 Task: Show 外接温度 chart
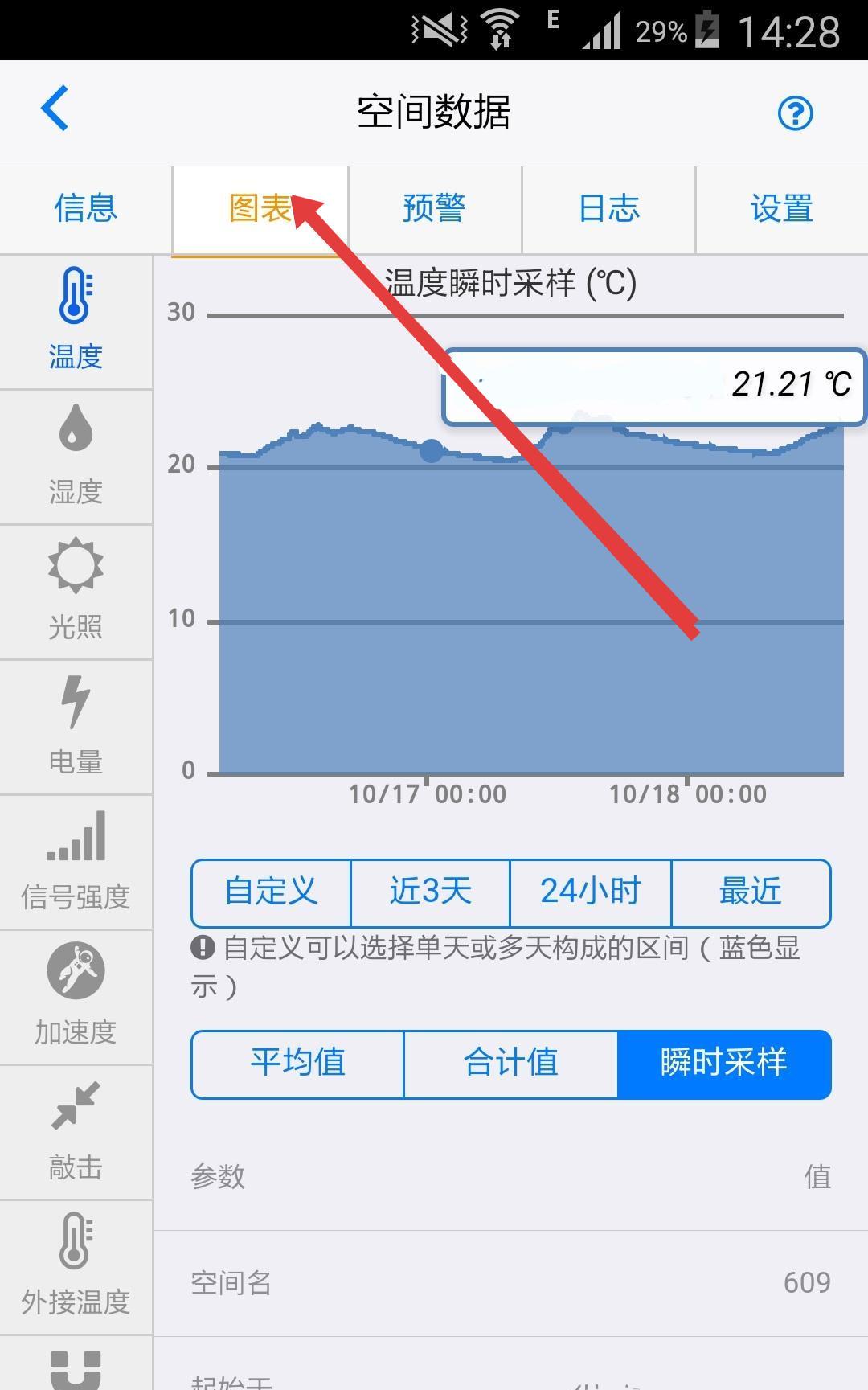(x=76, y=1267)
